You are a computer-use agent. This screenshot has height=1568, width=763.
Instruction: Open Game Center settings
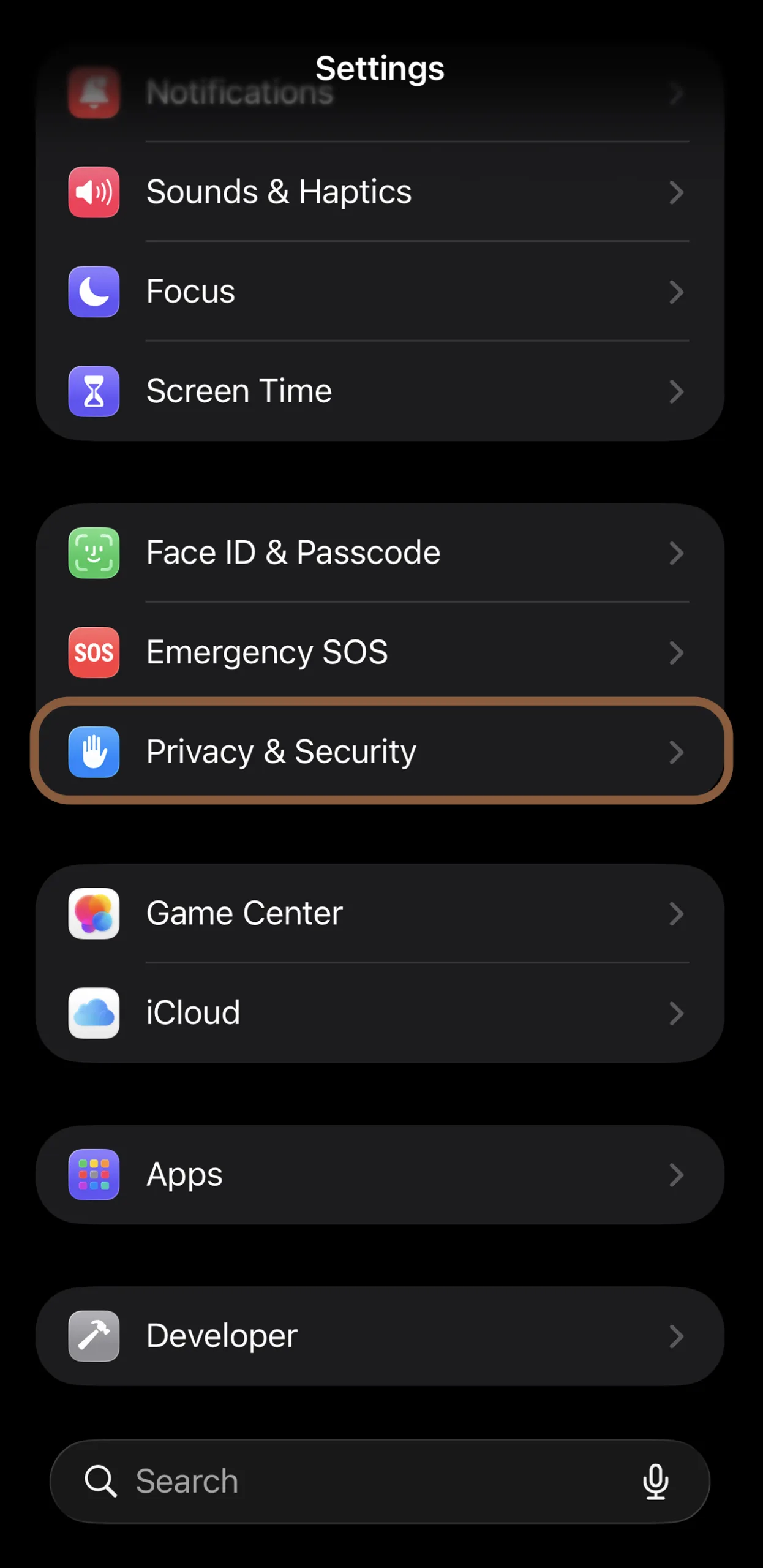click(380, 913)
